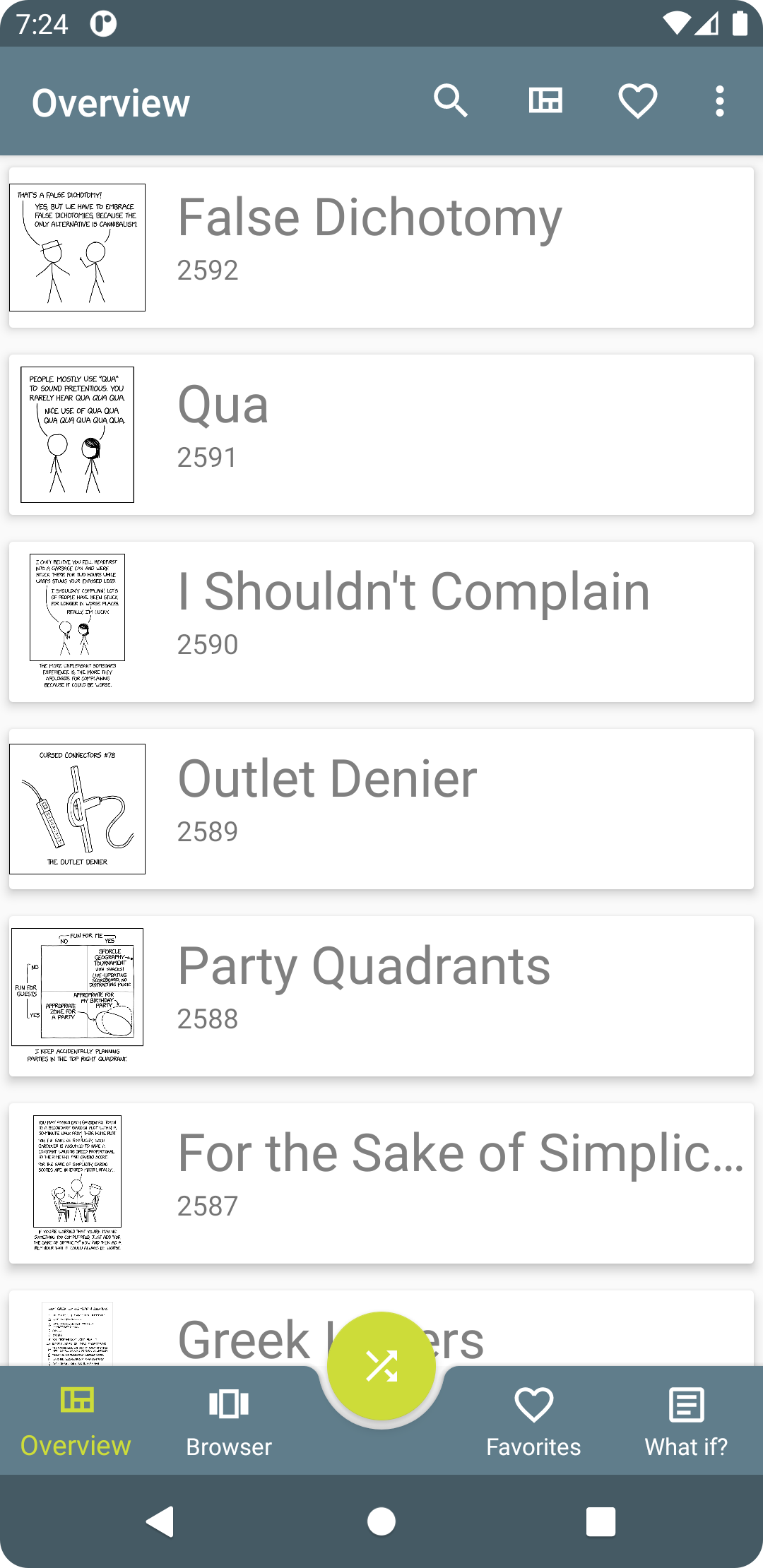Open For the Sake of Simplicity comic
This screenshot has height=1568, width=763.
(x=381, y=1183)
